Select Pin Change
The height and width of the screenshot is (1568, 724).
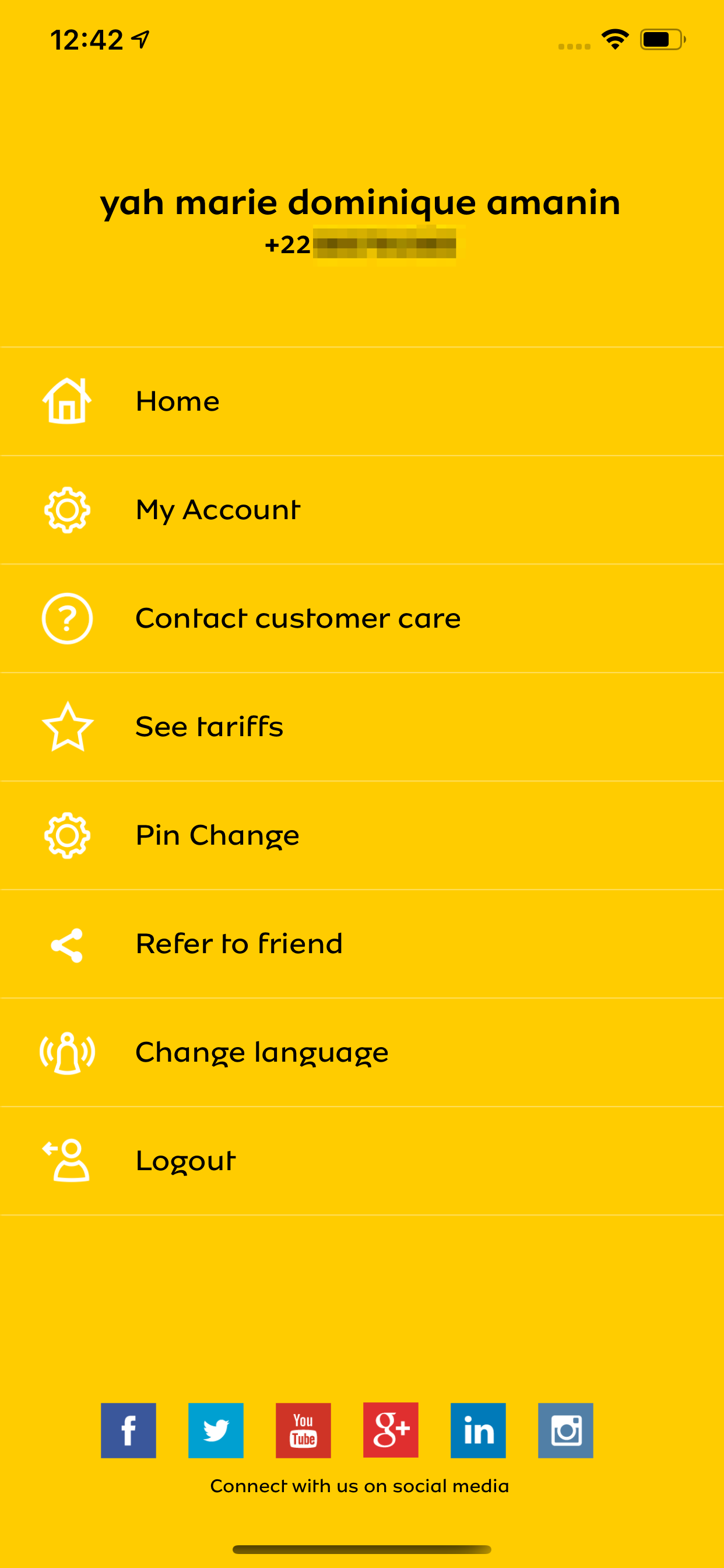(x=217, y=835)
